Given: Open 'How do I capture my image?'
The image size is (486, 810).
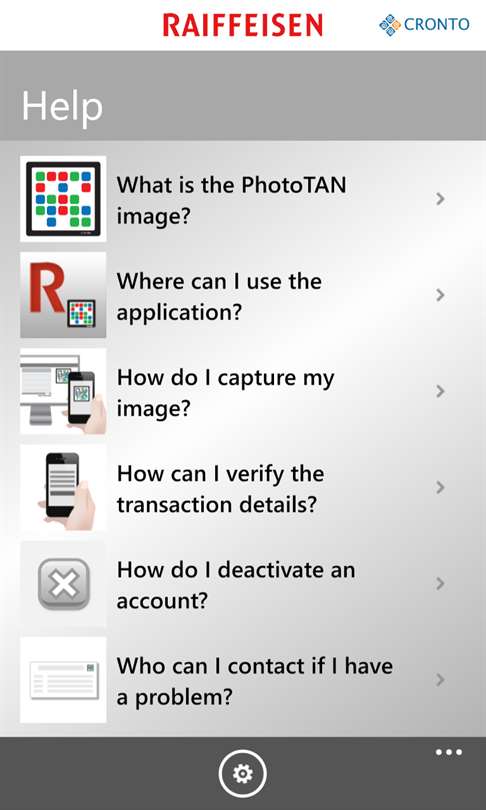Looking at the screenshot, I should [x=243, y=392].
